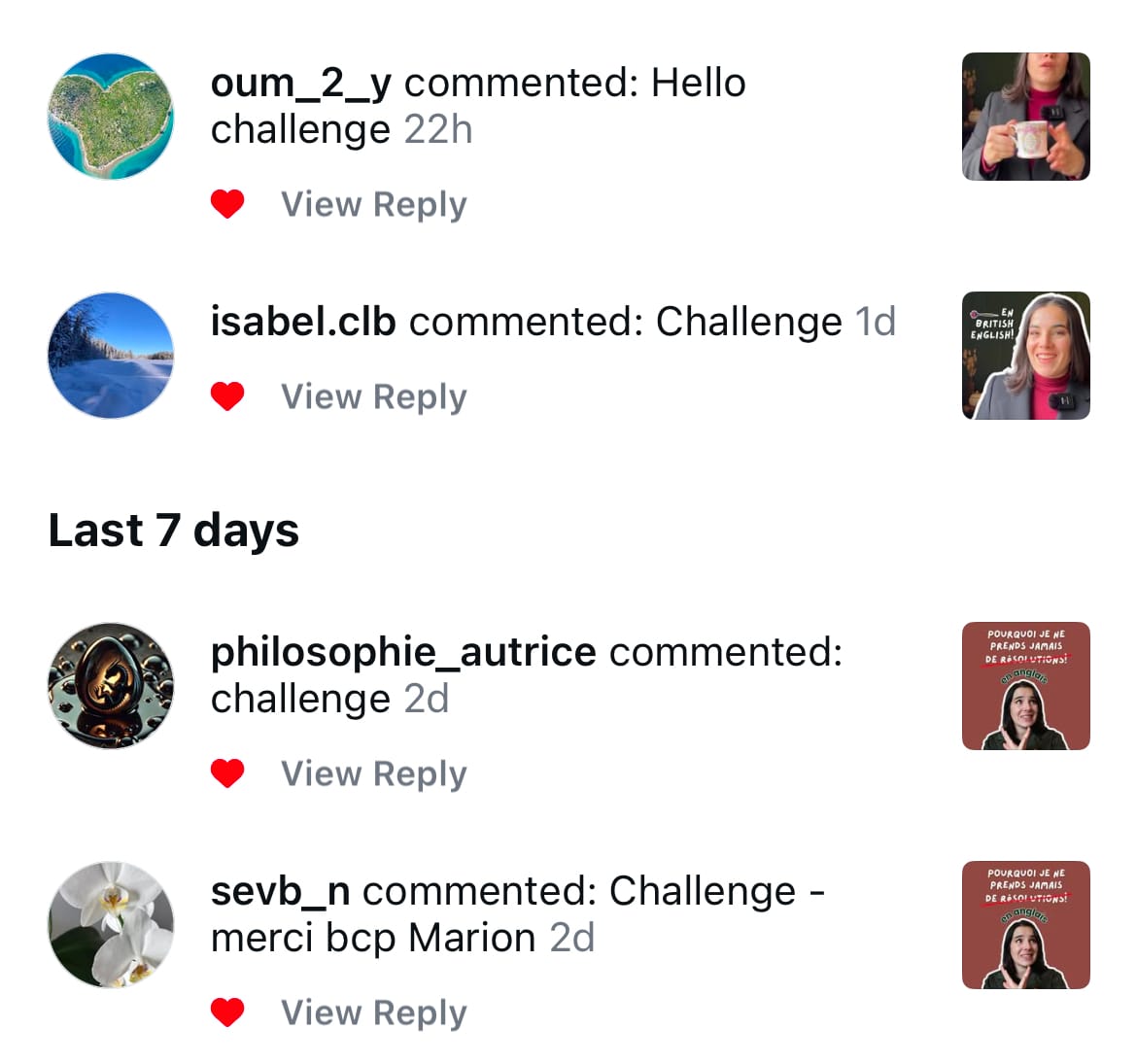Screen dimensions: 1137x1064
Task: Open post thumbnail beside sevb_n's comment
Action: click(x=1025, y=925)
